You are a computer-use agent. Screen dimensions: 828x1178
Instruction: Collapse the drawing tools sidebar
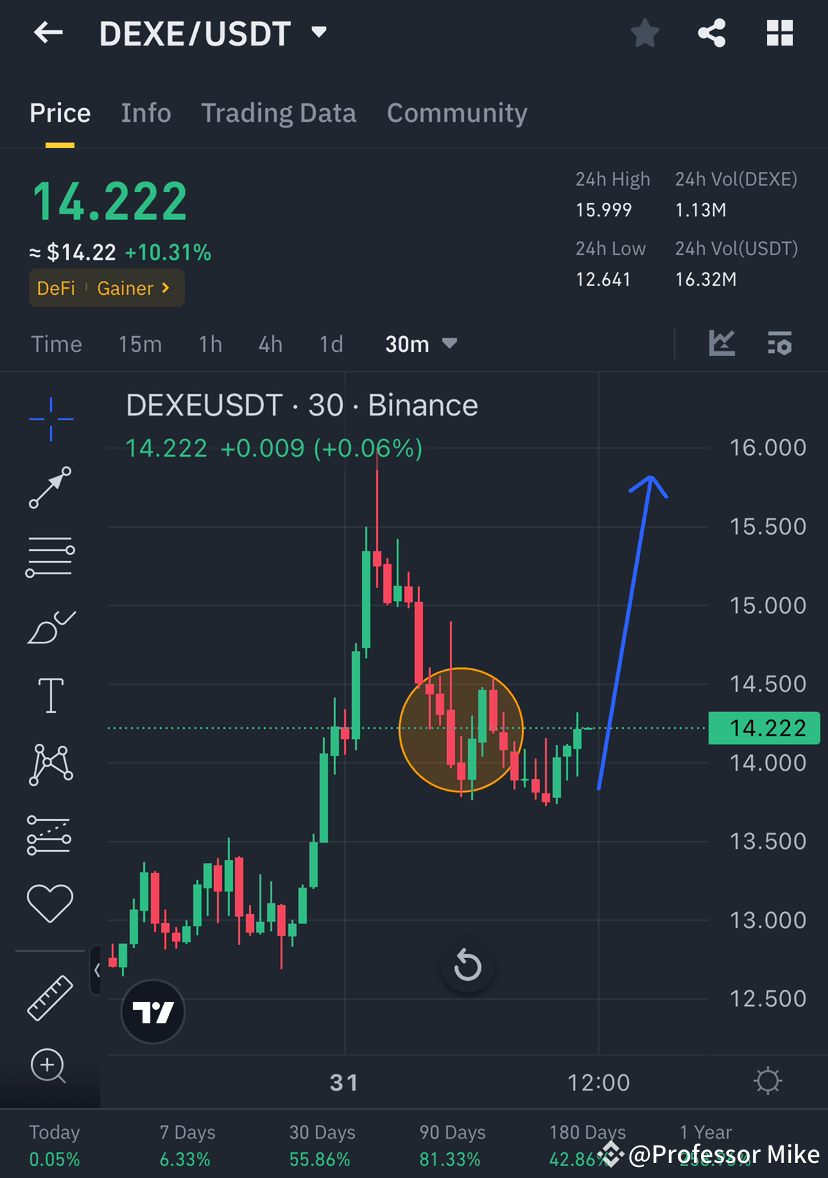96,970
